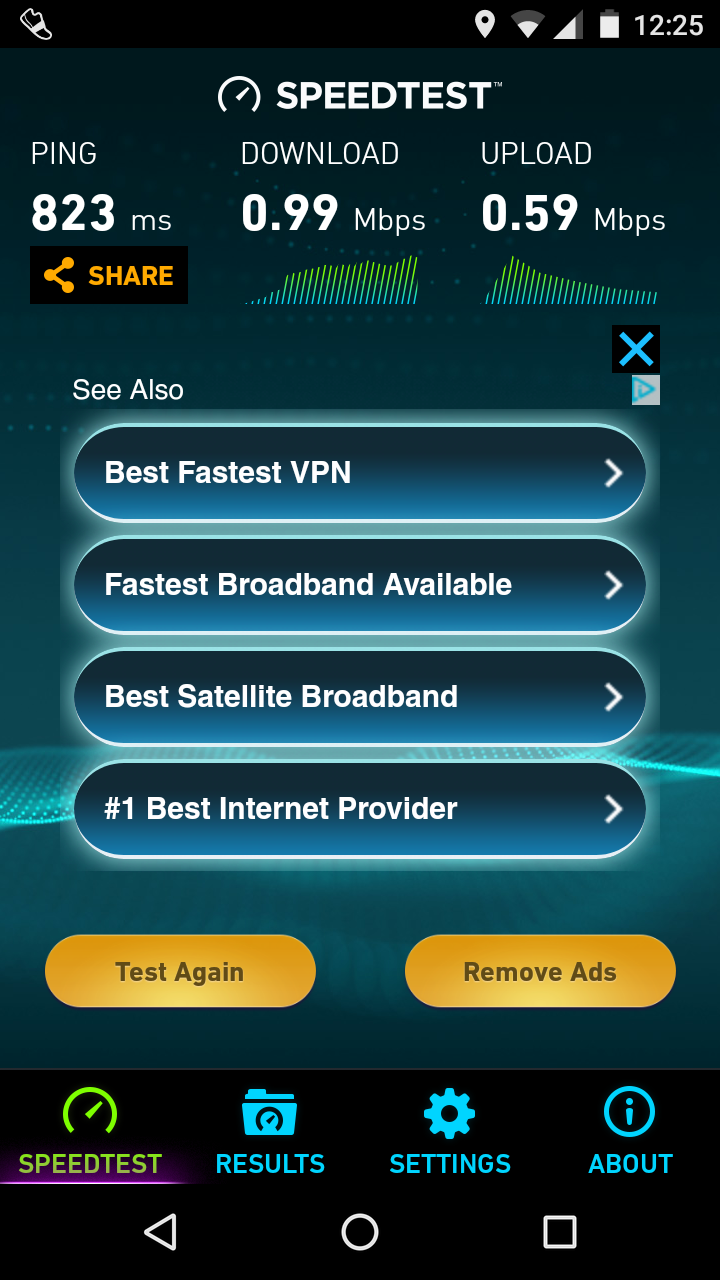This screenshot has height=1280, width=720.
Task: Tap the AdChoices triangle icon
Action: click(646, 390)
